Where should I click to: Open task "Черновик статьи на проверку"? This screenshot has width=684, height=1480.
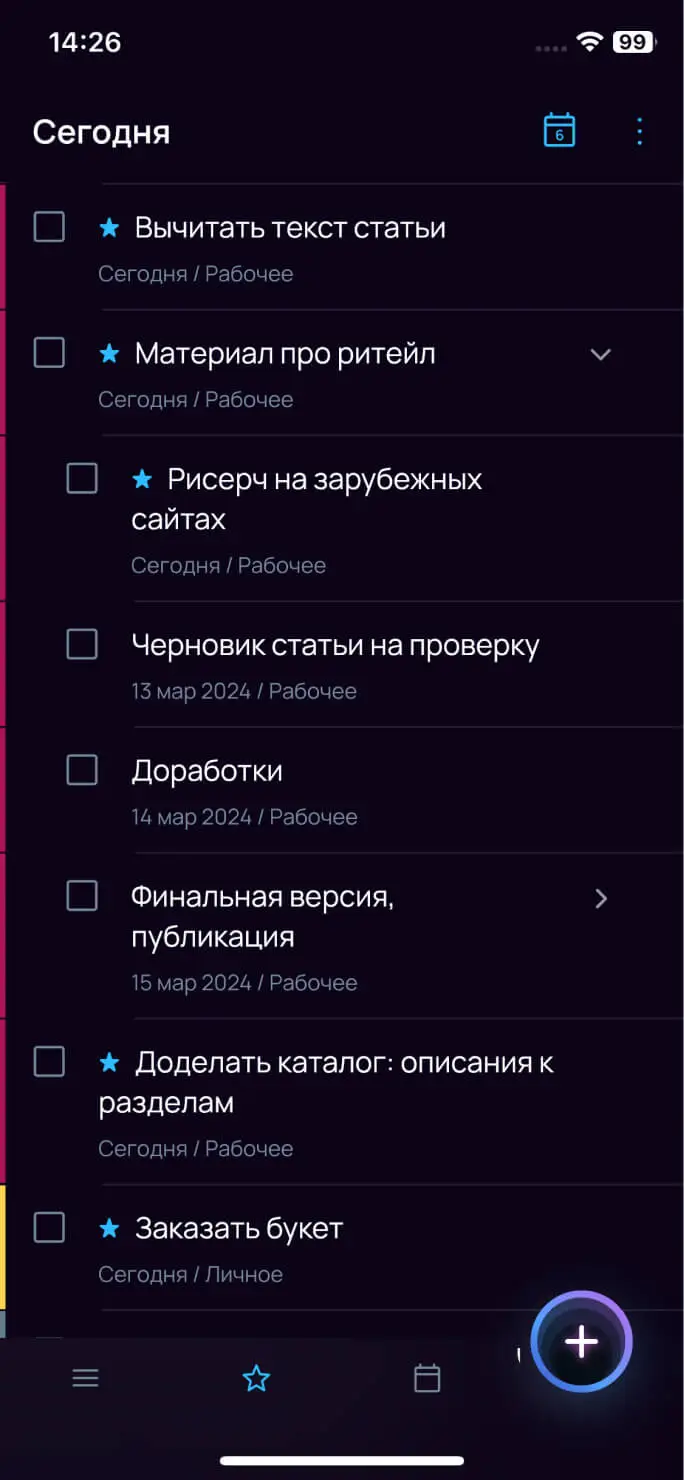coord(335,646)
